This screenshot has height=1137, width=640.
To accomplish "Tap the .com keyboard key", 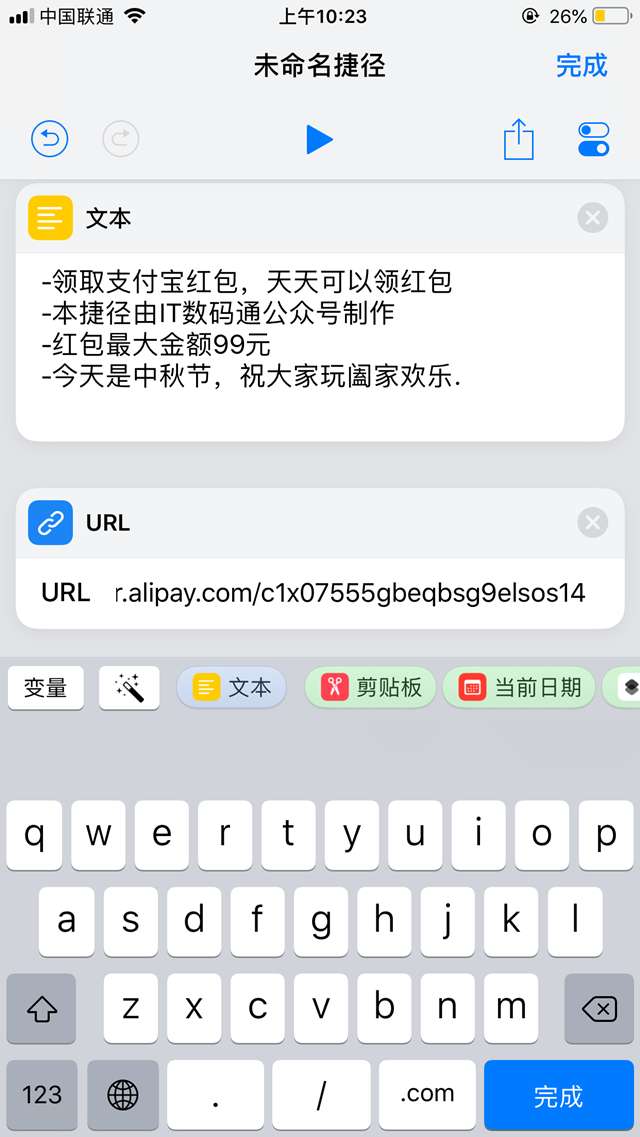I will pos(427,1096).
